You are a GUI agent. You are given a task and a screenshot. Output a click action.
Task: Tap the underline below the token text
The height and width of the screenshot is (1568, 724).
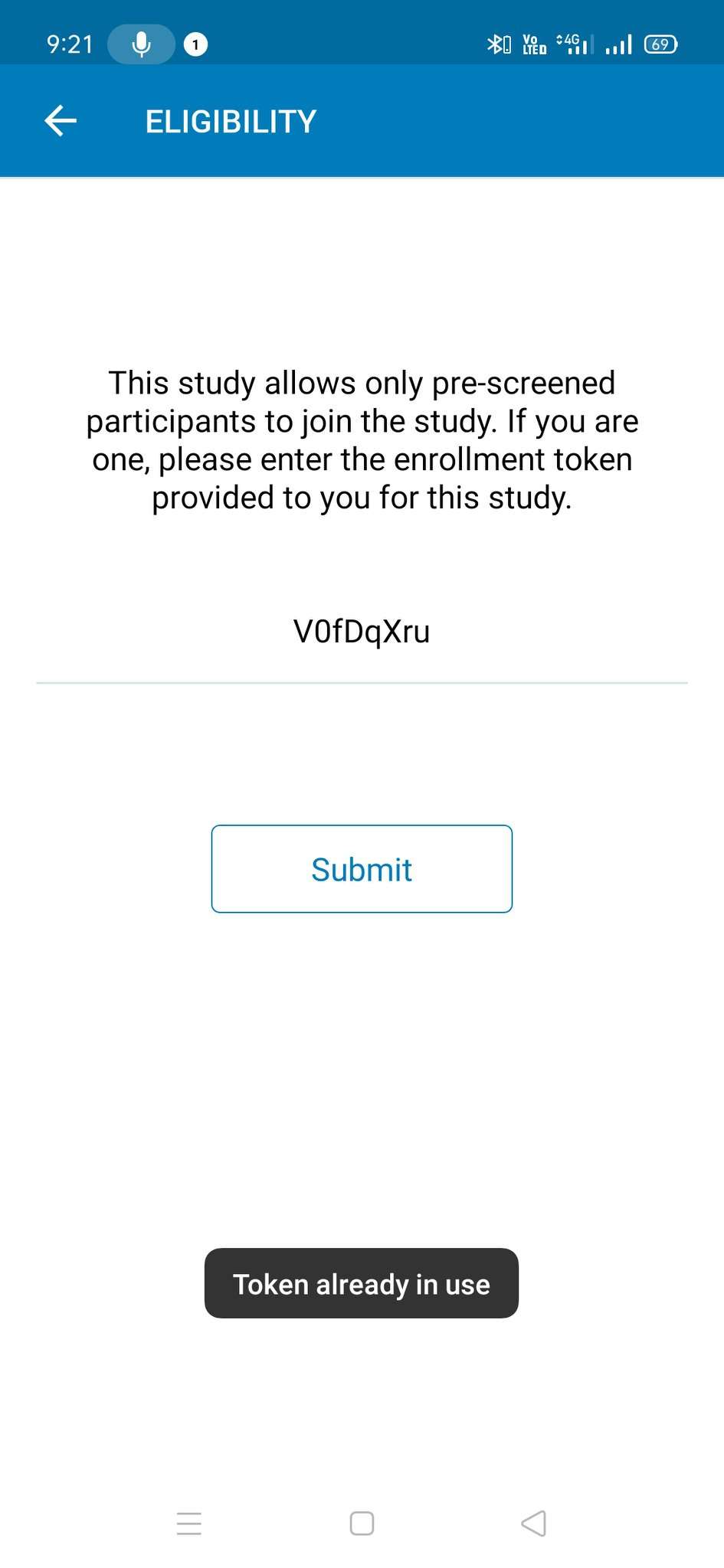pos(362,681)
